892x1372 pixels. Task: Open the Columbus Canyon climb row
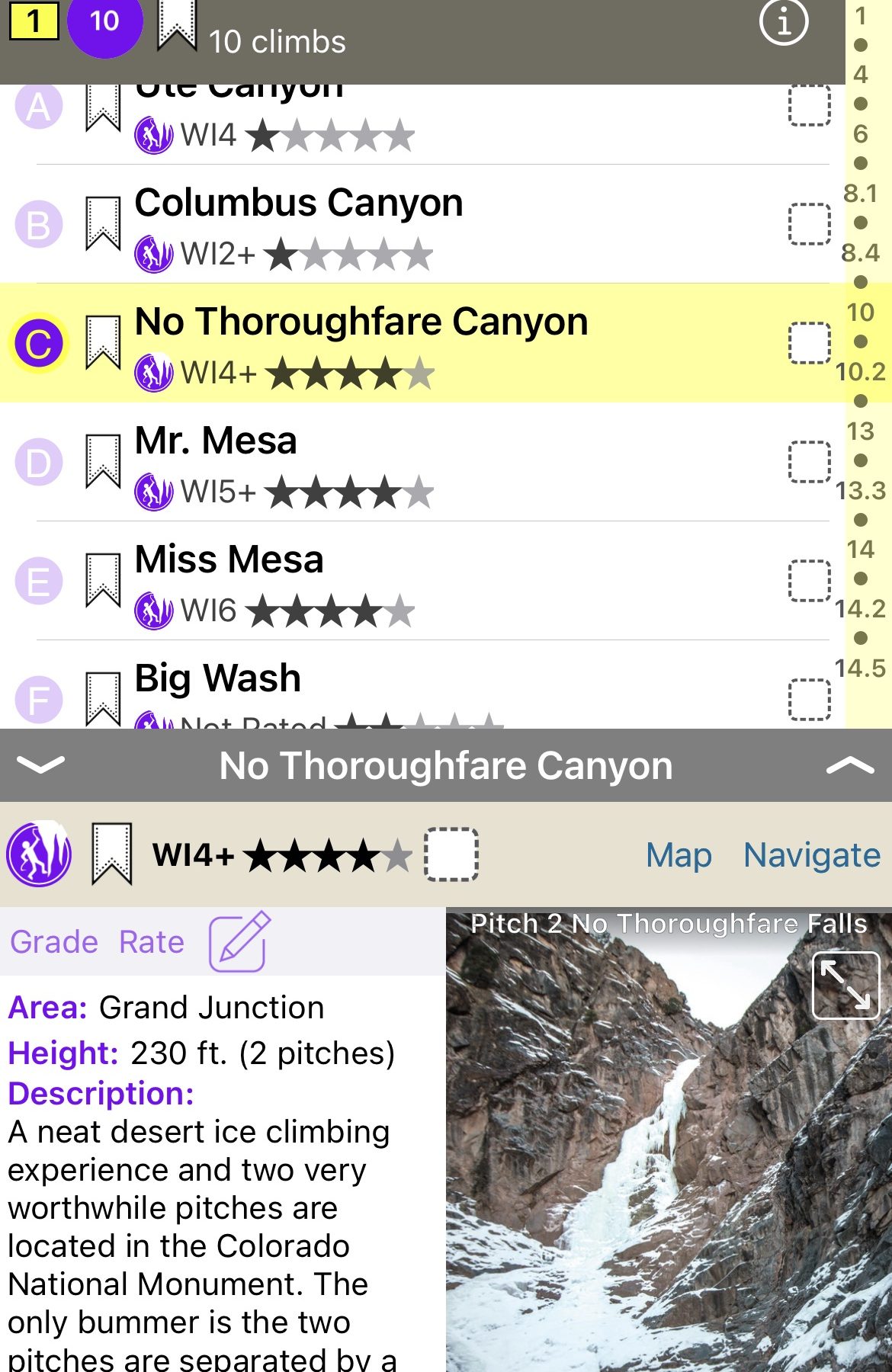coord(299,204)
